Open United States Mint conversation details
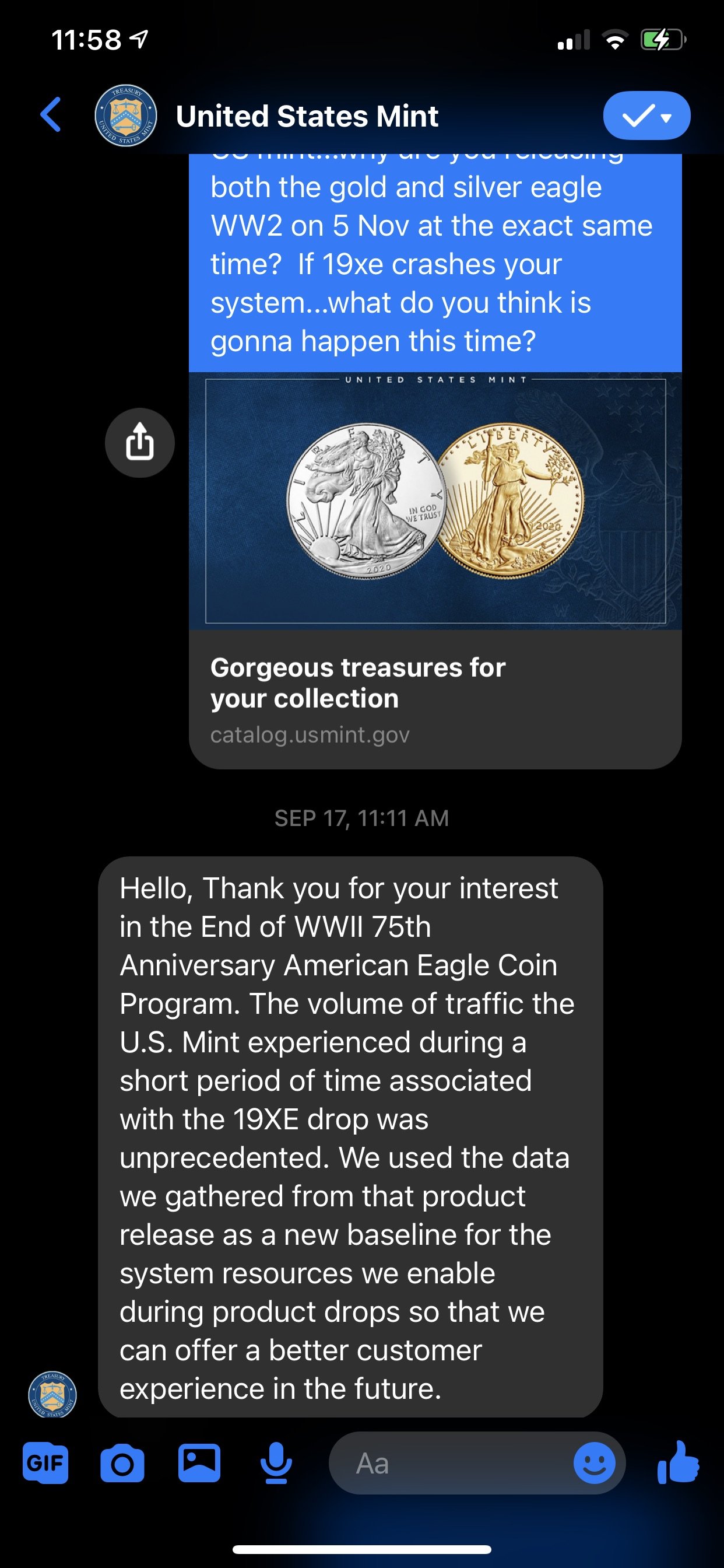This screenshot has width=724, height=1568. pos(307,116)
